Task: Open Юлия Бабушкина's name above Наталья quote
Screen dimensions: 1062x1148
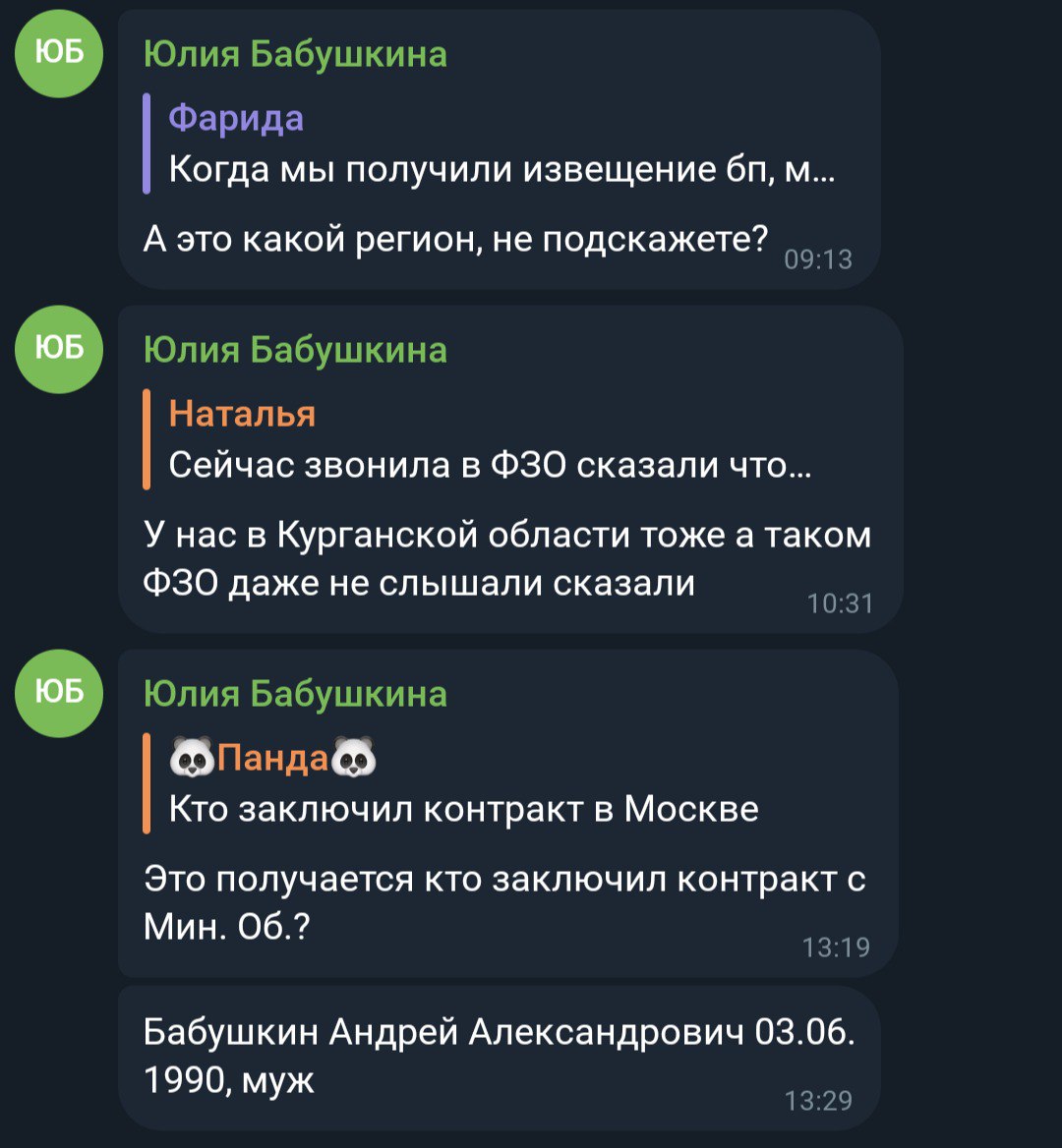Action: click(x=295, y=349)
